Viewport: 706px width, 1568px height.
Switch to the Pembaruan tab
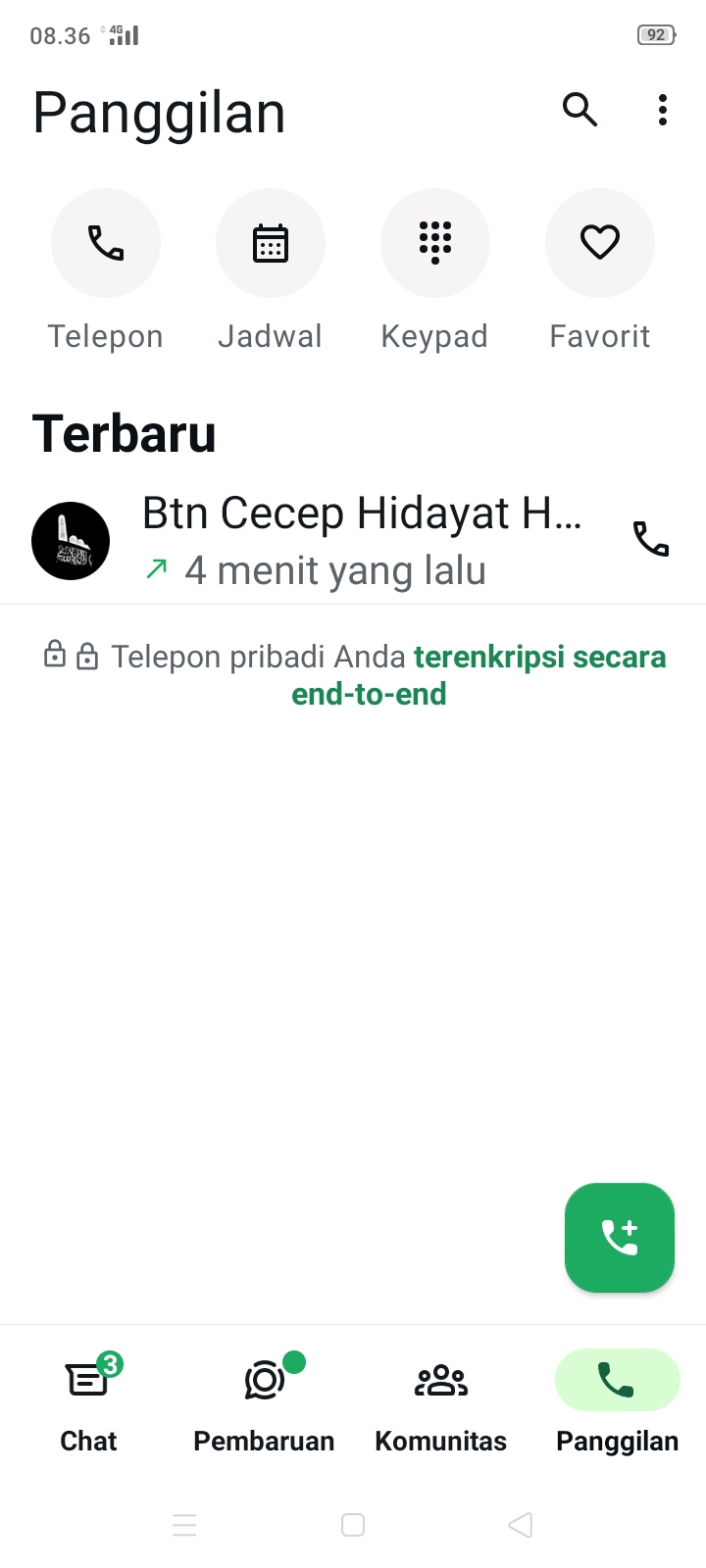pyautogui.click(x=264, y=1399)
